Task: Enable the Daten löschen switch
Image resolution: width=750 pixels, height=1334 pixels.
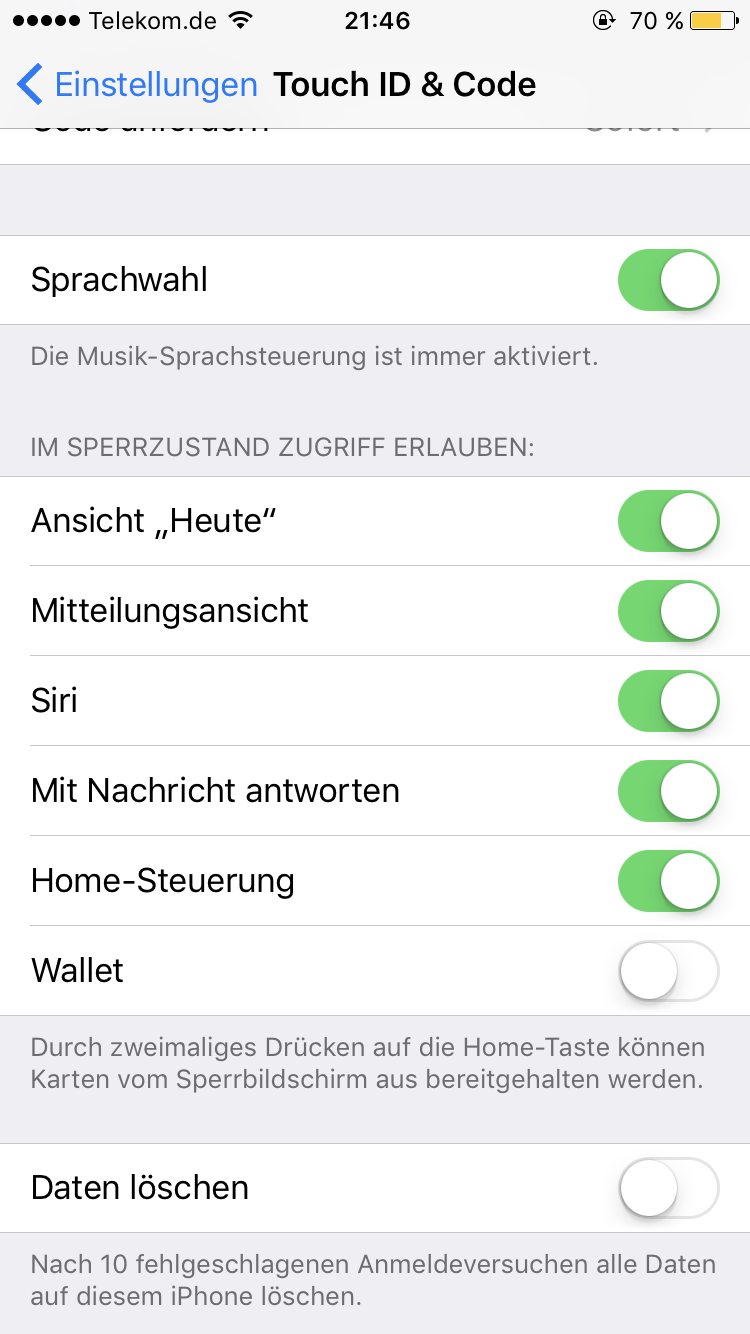Action: point(668,1188)
